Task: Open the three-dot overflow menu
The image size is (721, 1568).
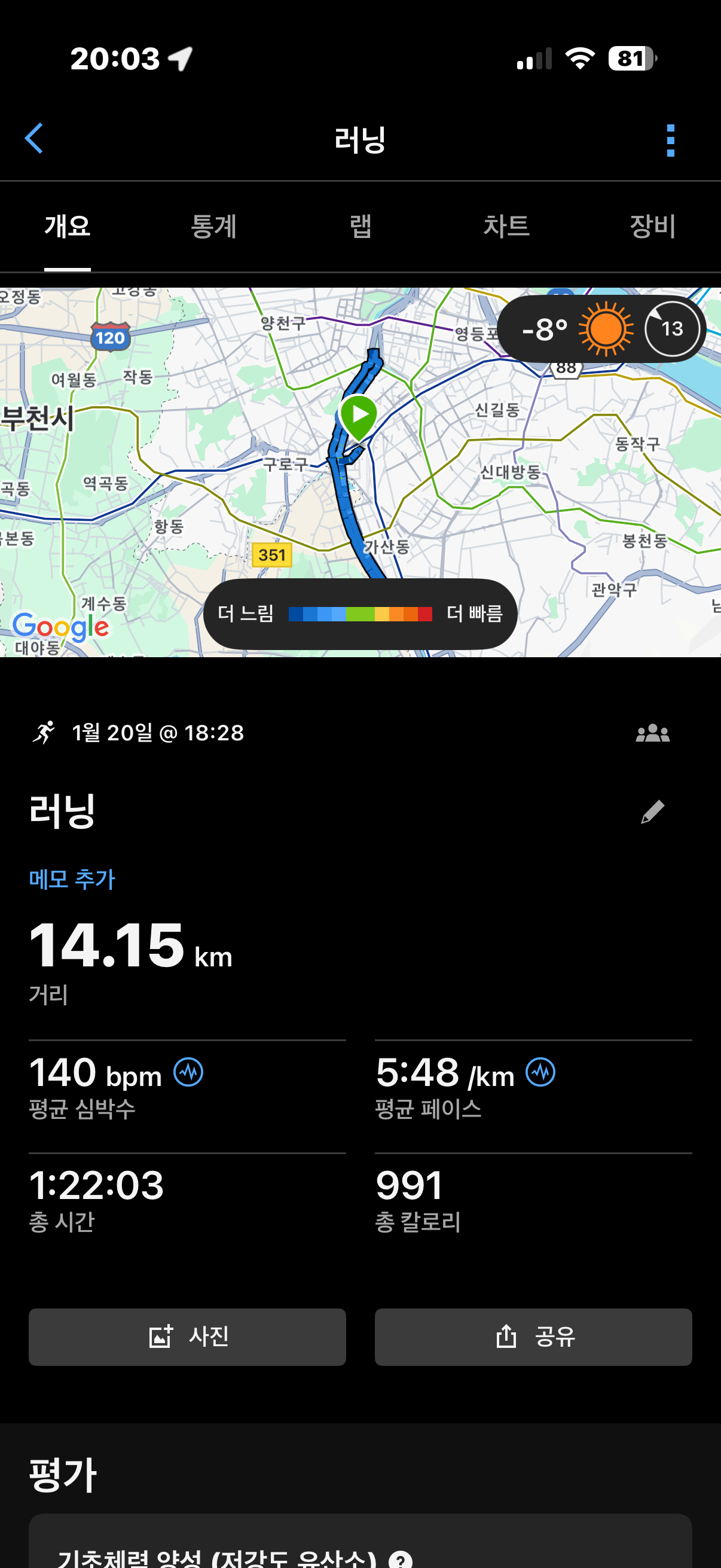Action: click(670, 139)
